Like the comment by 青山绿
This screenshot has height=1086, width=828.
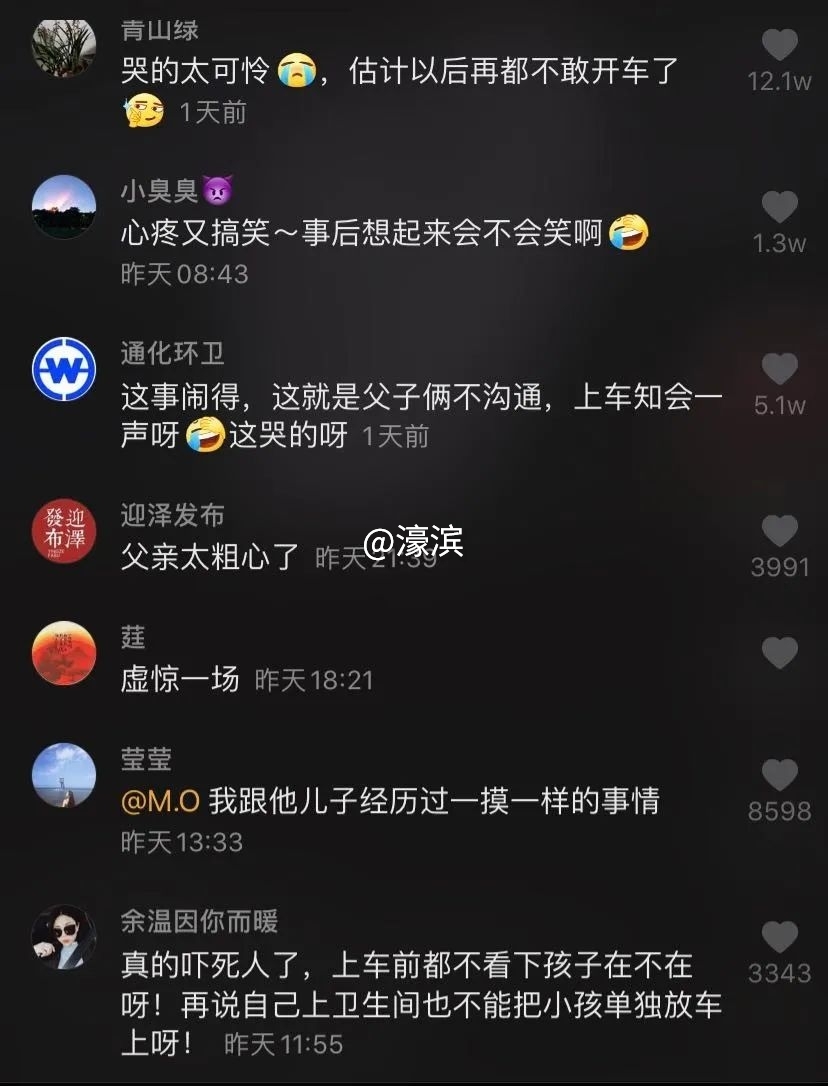pyautogui.click(x=779, y=45)
